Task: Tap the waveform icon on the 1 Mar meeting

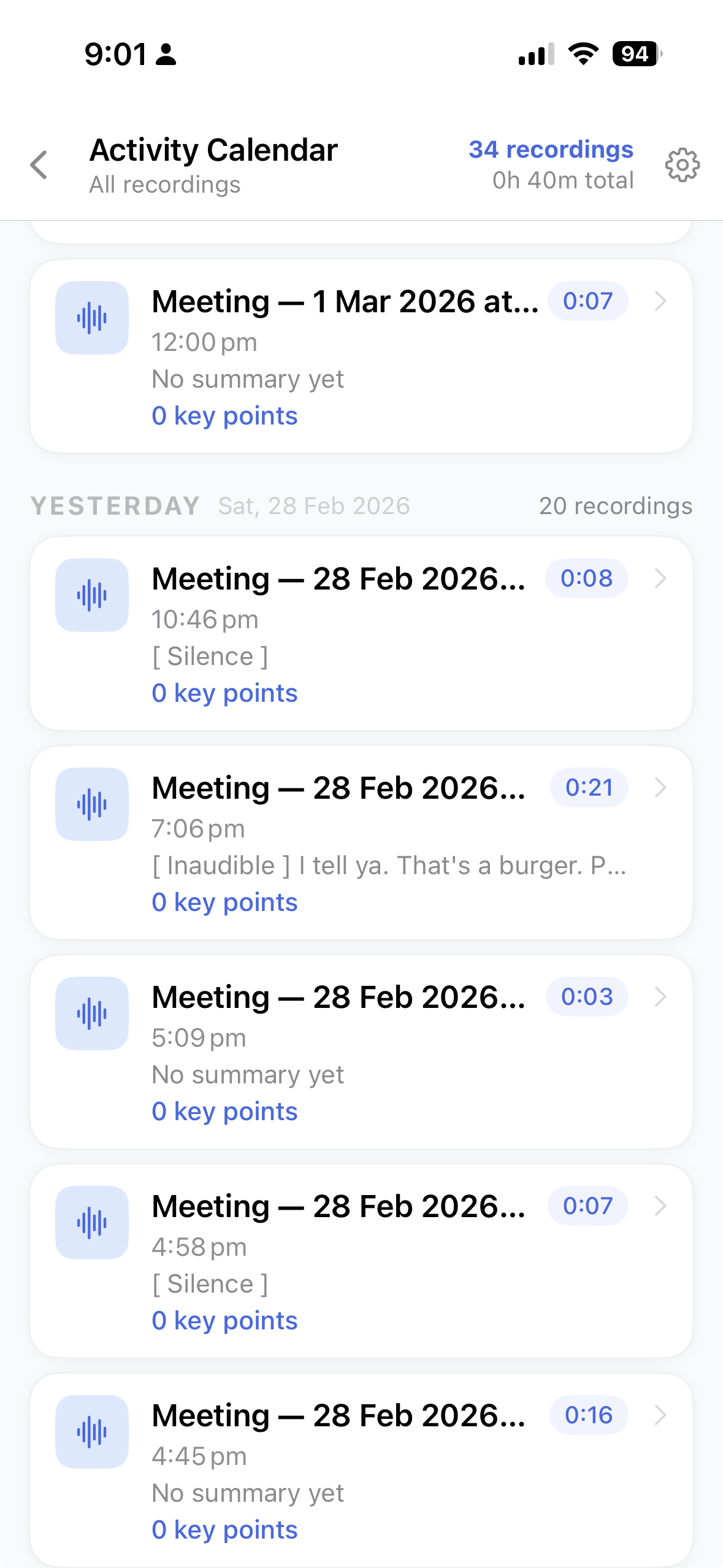Action: click(x=91, y=317)
